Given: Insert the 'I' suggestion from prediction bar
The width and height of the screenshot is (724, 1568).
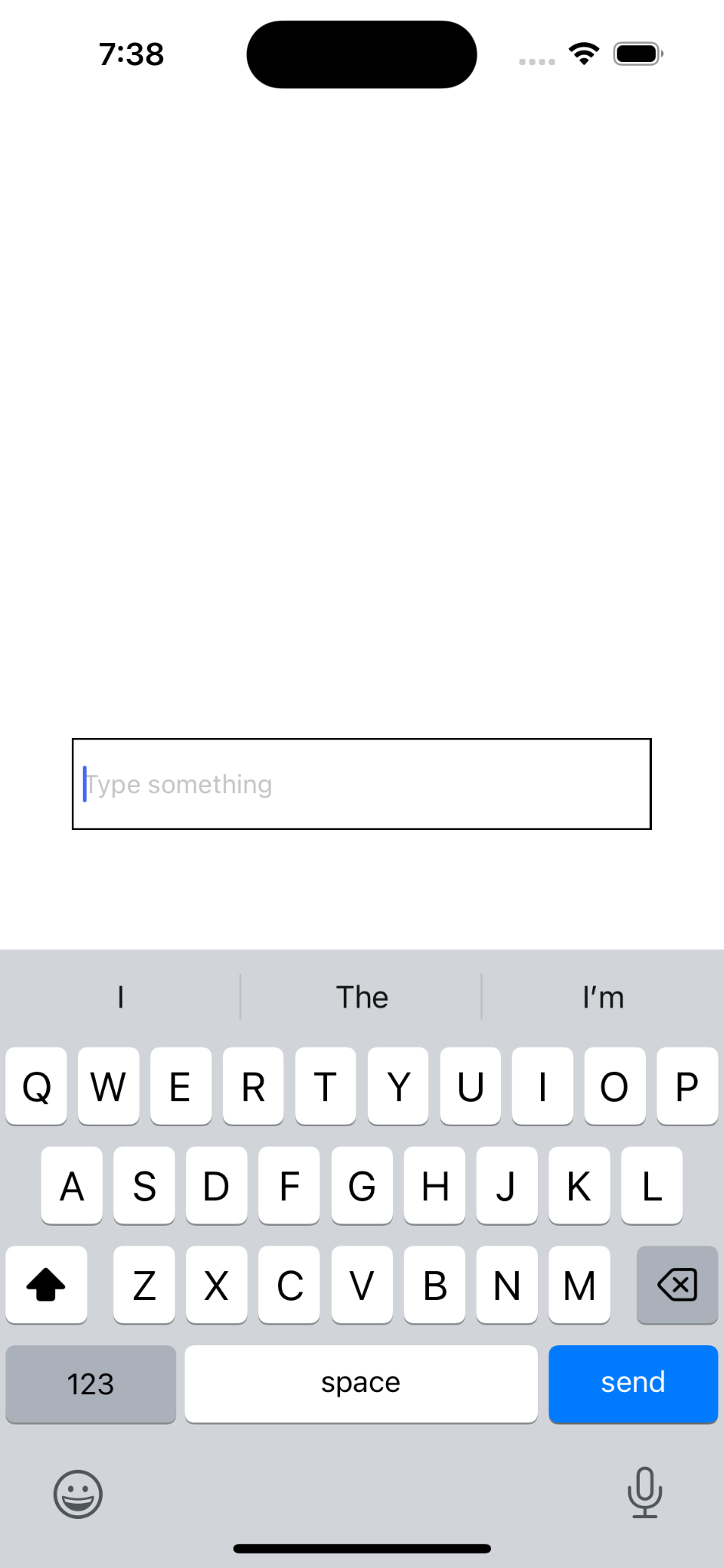Looking at the screenshot, I should click(120, 998).
